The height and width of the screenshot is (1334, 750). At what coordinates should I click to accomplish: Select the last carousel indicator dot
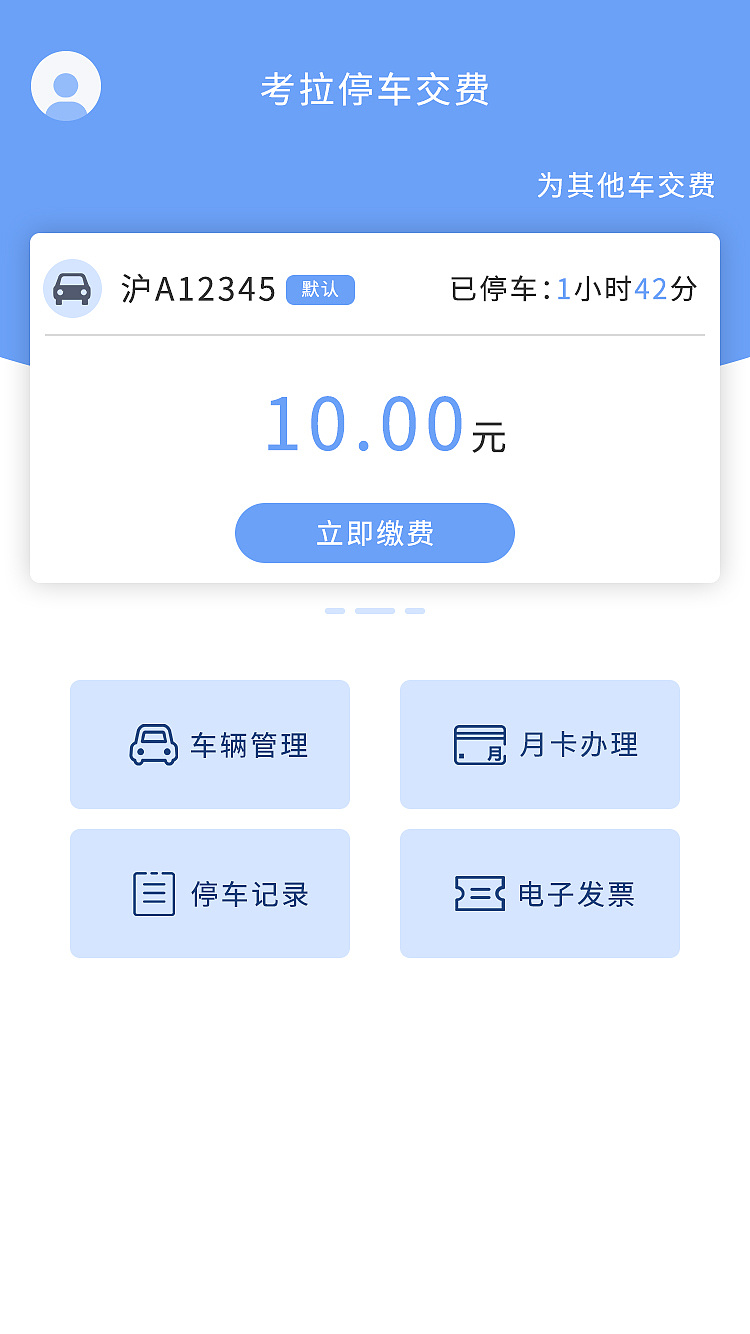414,610
